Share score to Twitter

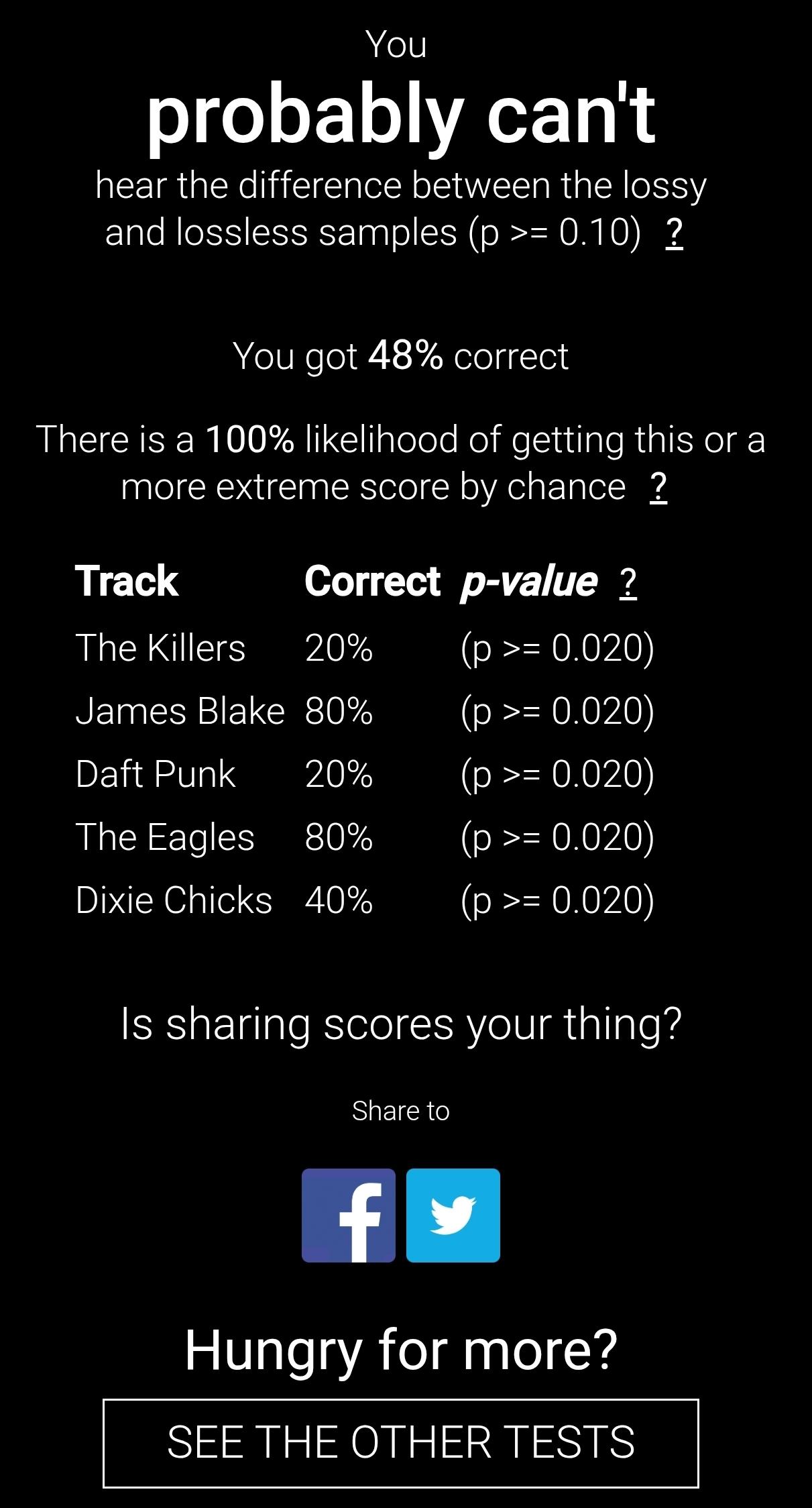tap(453, 1215)
